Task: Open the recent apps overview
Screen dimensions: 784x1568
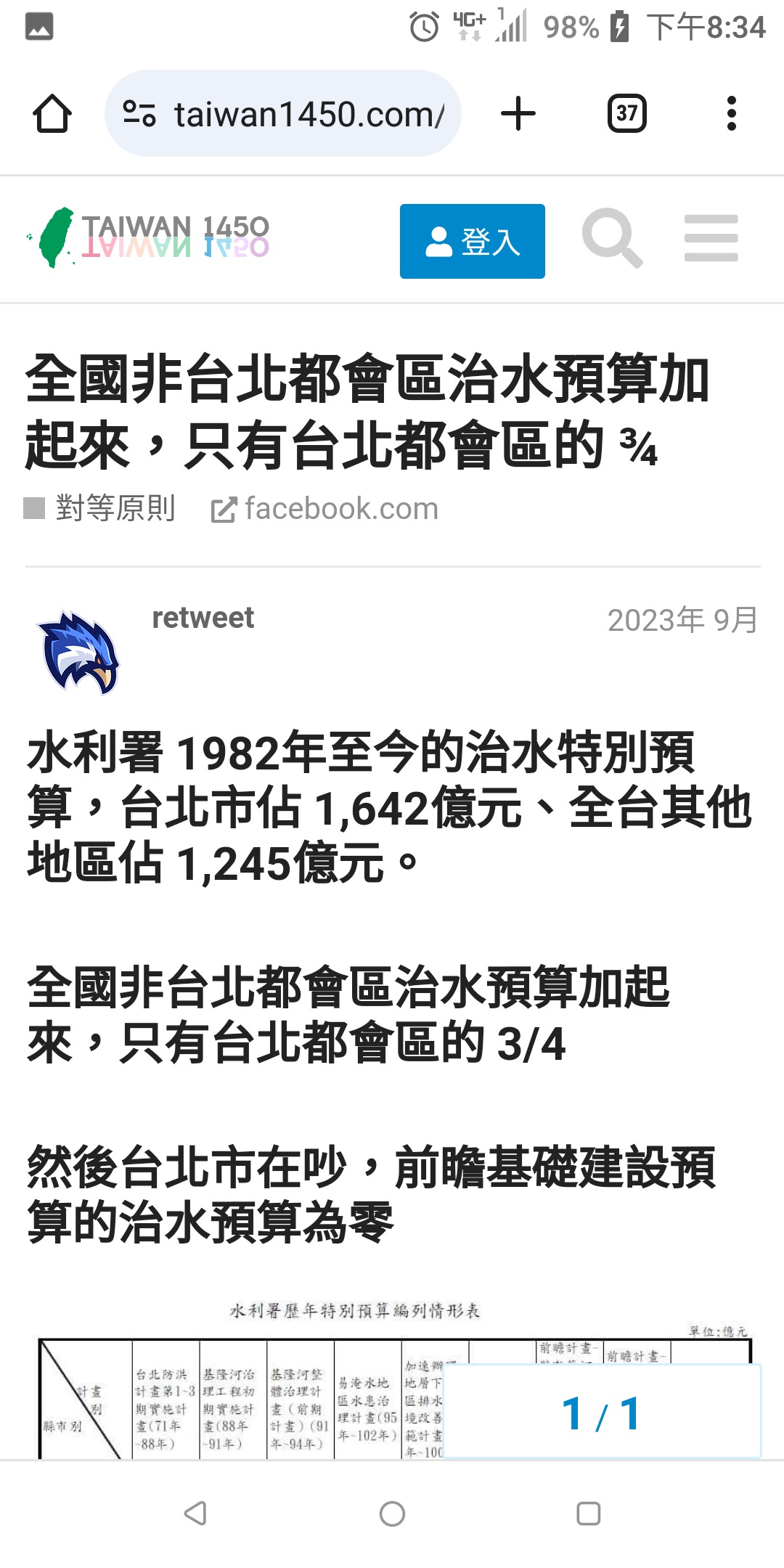Action: tap(588, 1514)
